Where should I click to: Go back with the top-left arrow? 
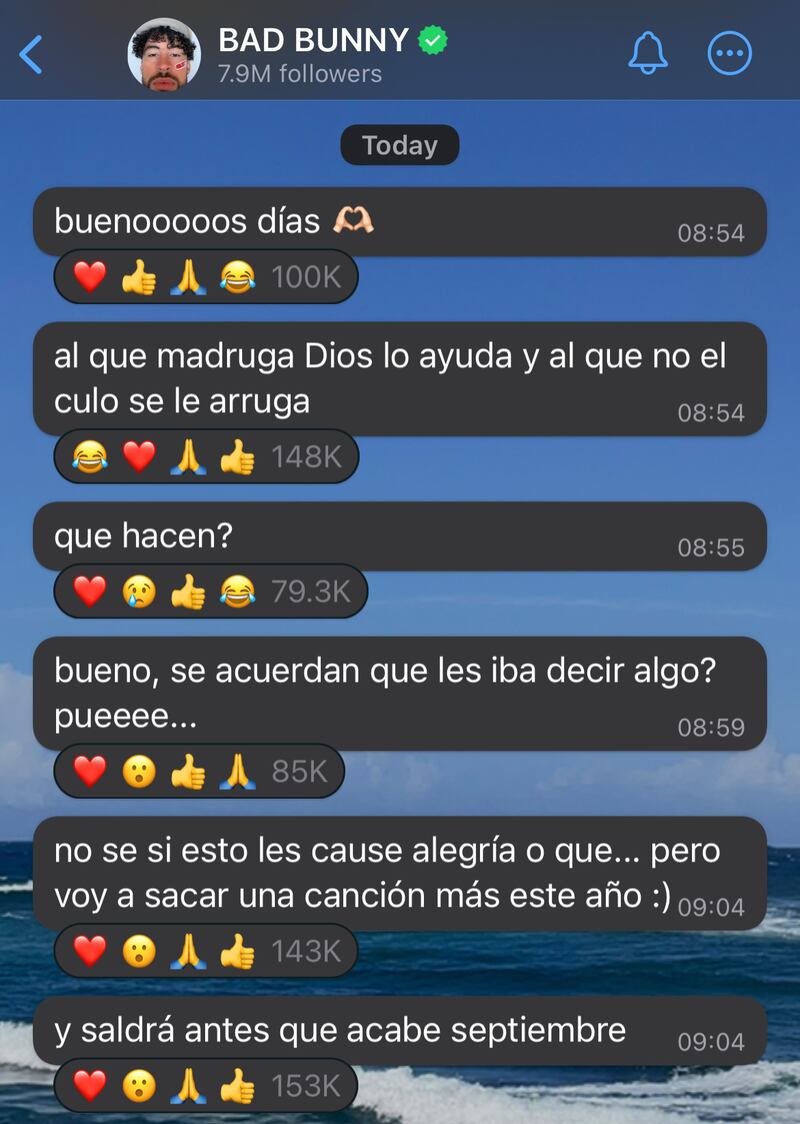(32, 54)
